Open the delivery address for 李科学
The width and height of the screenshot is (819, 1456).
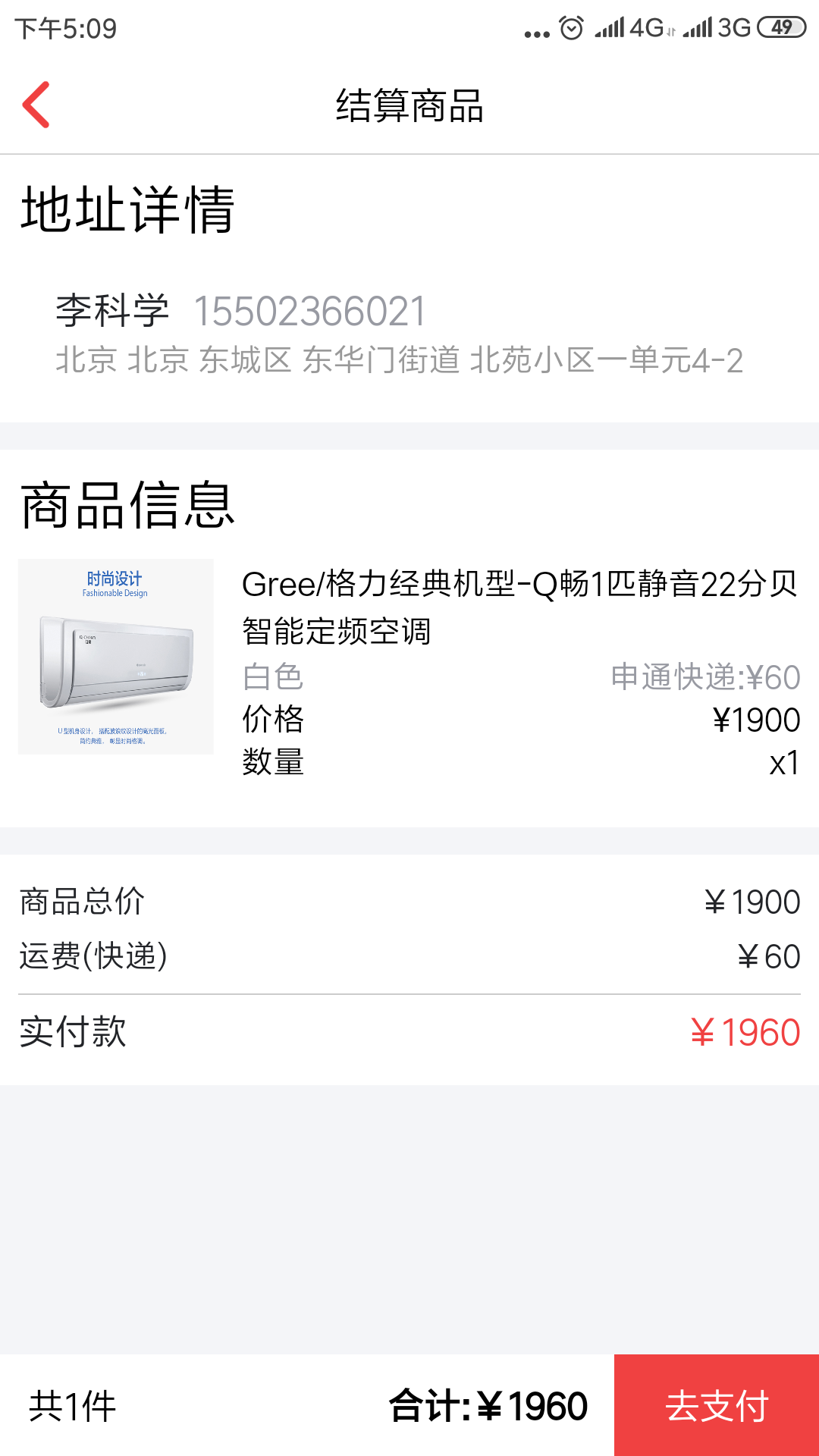(399, 334)
